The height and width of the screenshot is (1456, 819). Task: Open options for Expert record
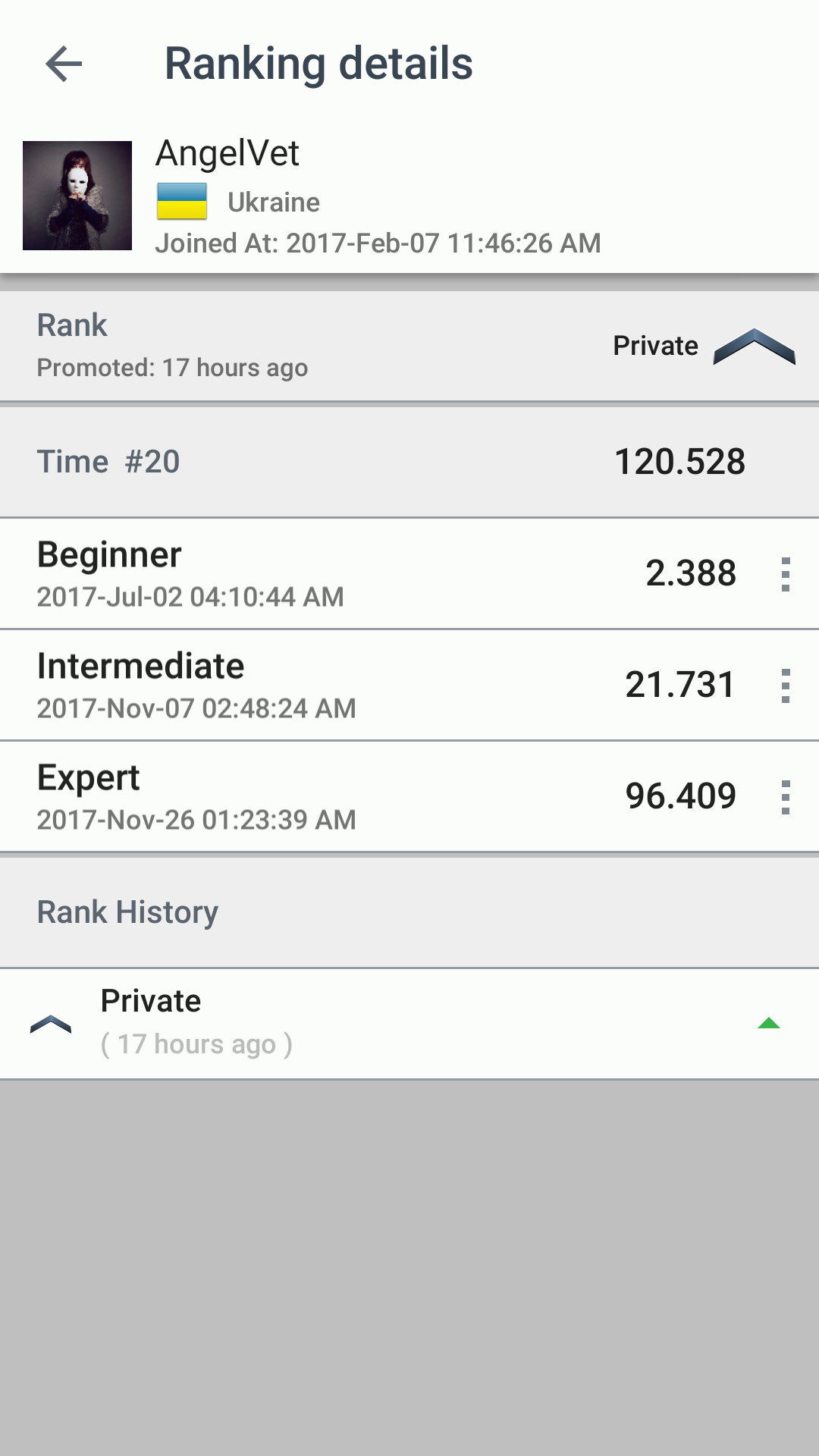[x=786, y=797]
